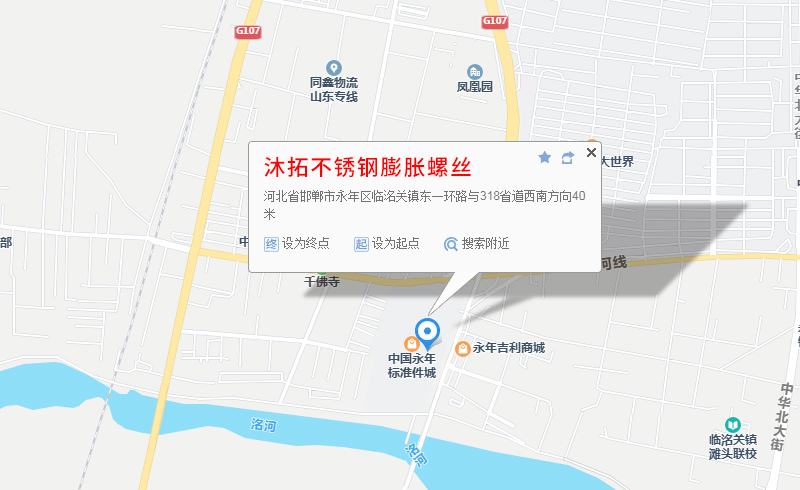Favorite this location with the star icon
This screenshot has width=800, height=490.
[x=545, y=157]
